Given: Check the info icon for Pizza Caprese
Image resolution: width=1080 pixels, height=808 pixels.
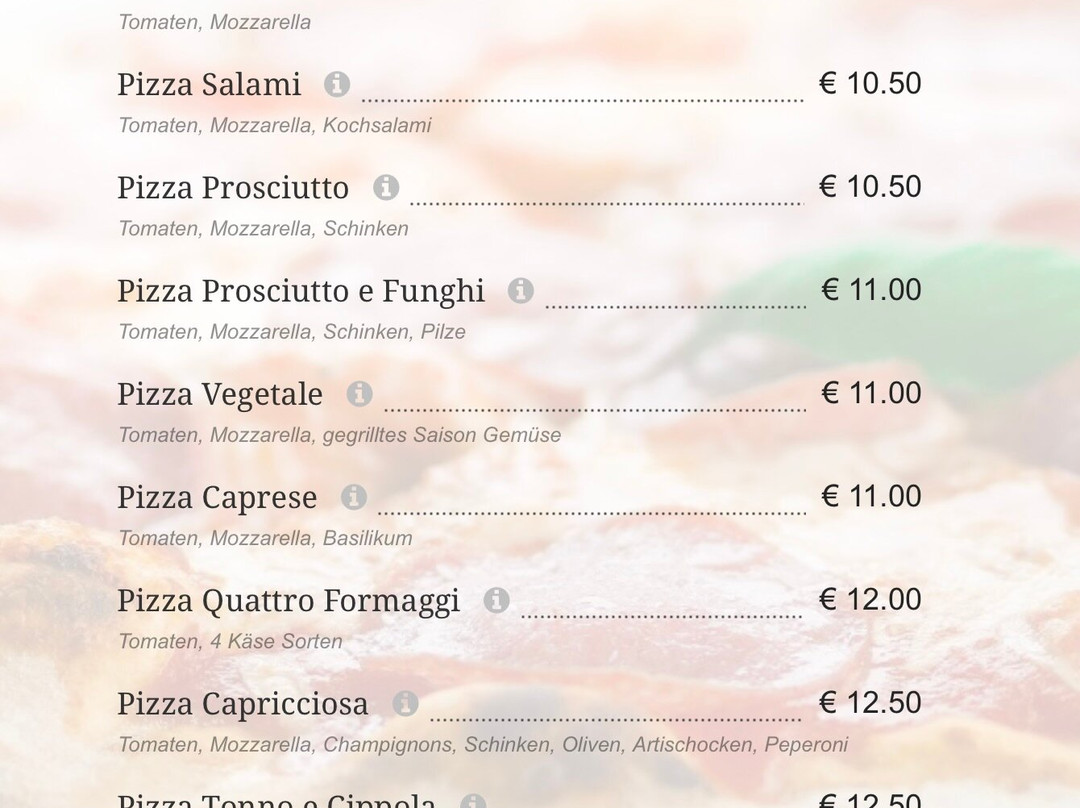Looking at the screenshot, I should (x=353, y=497).
